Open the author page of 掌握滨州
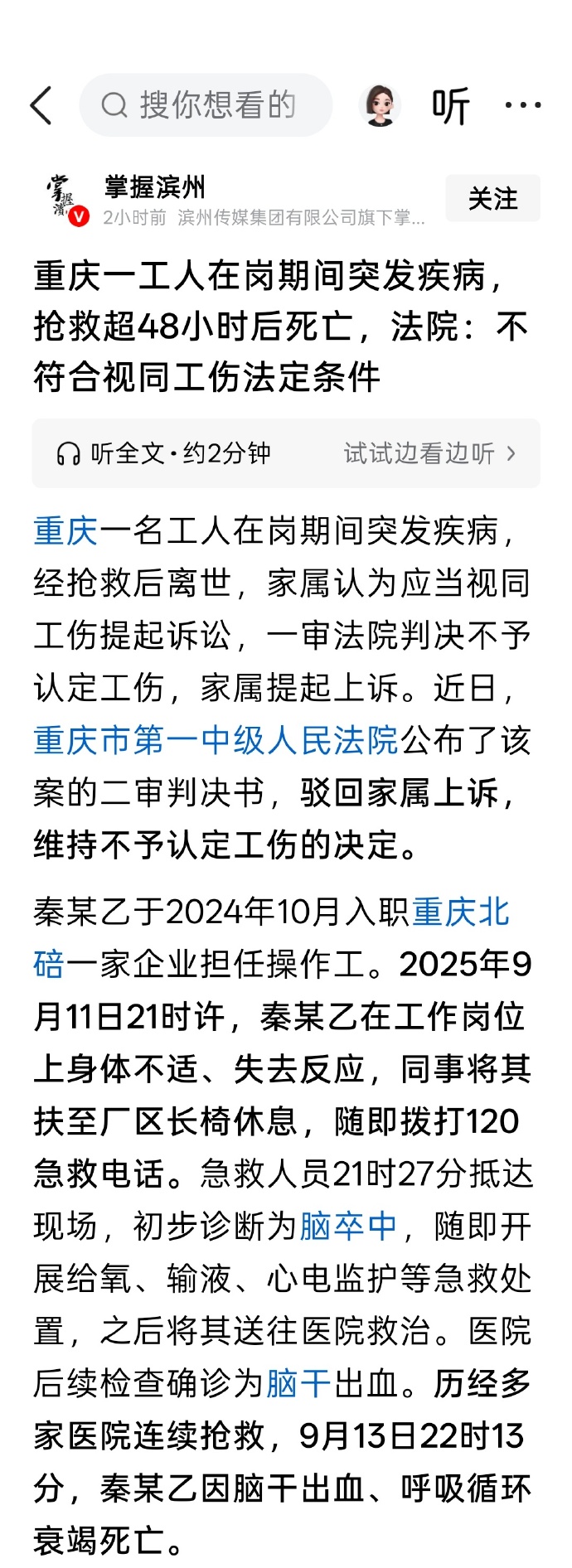 coord(154,187)
